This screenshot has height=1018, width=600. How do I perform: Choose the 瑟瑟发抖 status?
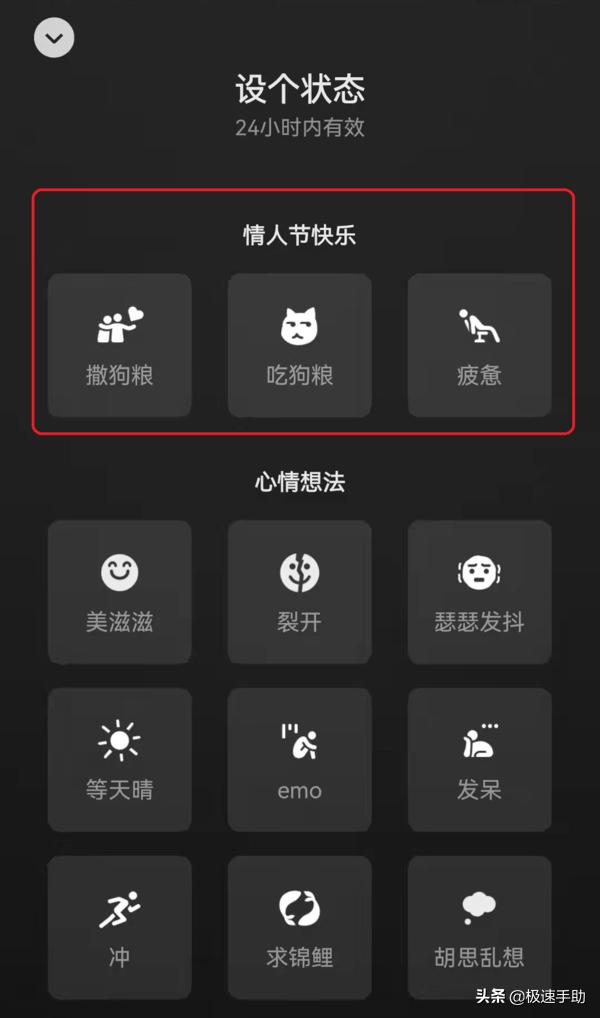point(479,592)
